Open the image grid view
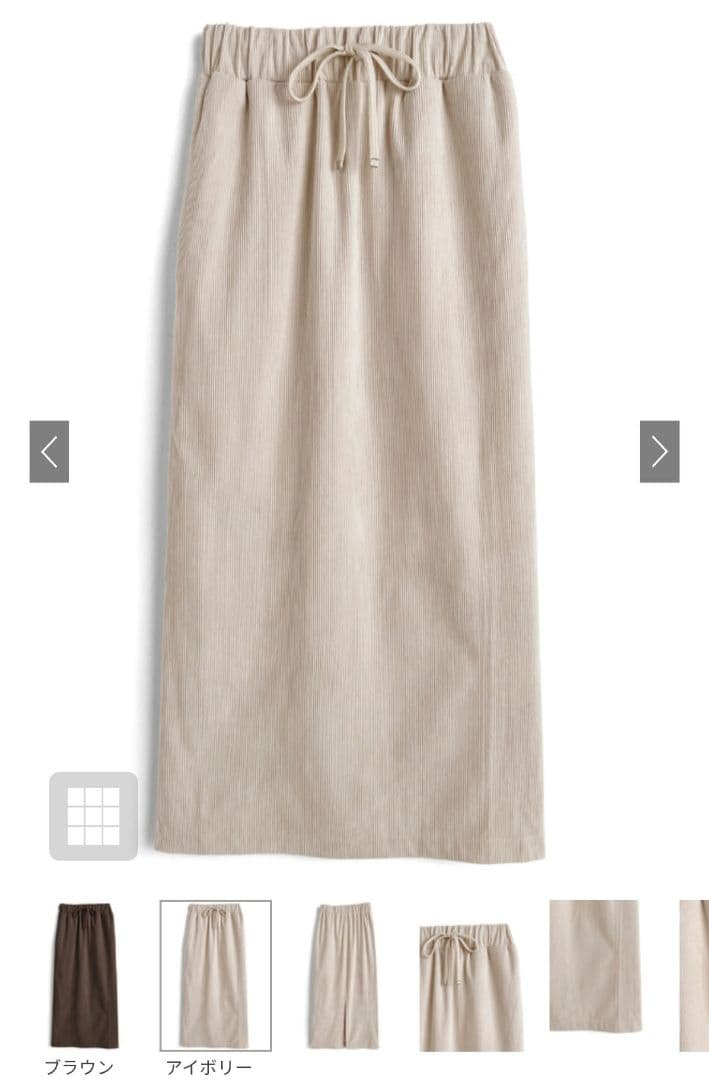The width and height of the screenshot is (709, 1080). click(x=93, y=816)
